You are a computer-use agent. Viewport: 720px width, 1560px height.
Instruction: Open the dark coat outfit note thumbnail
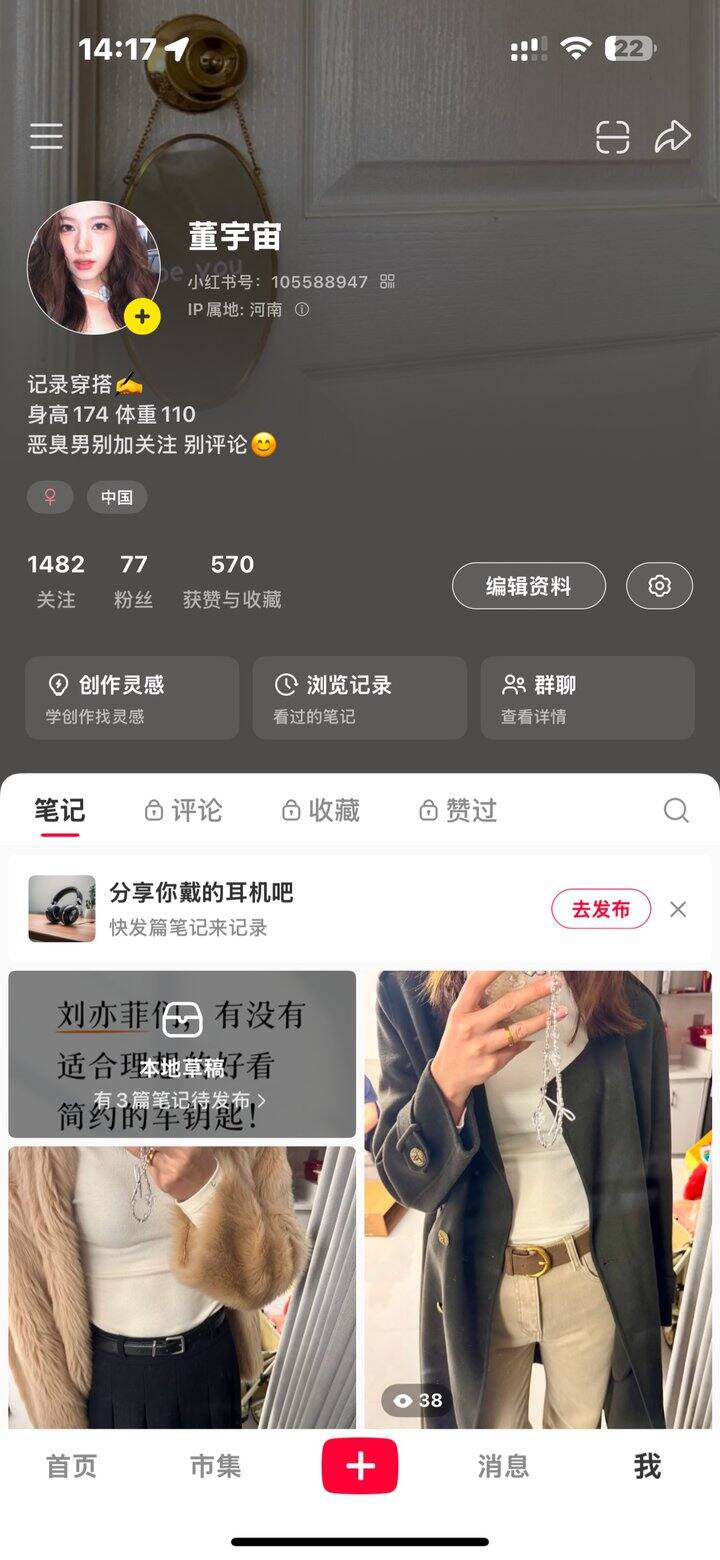[540, 1200]
